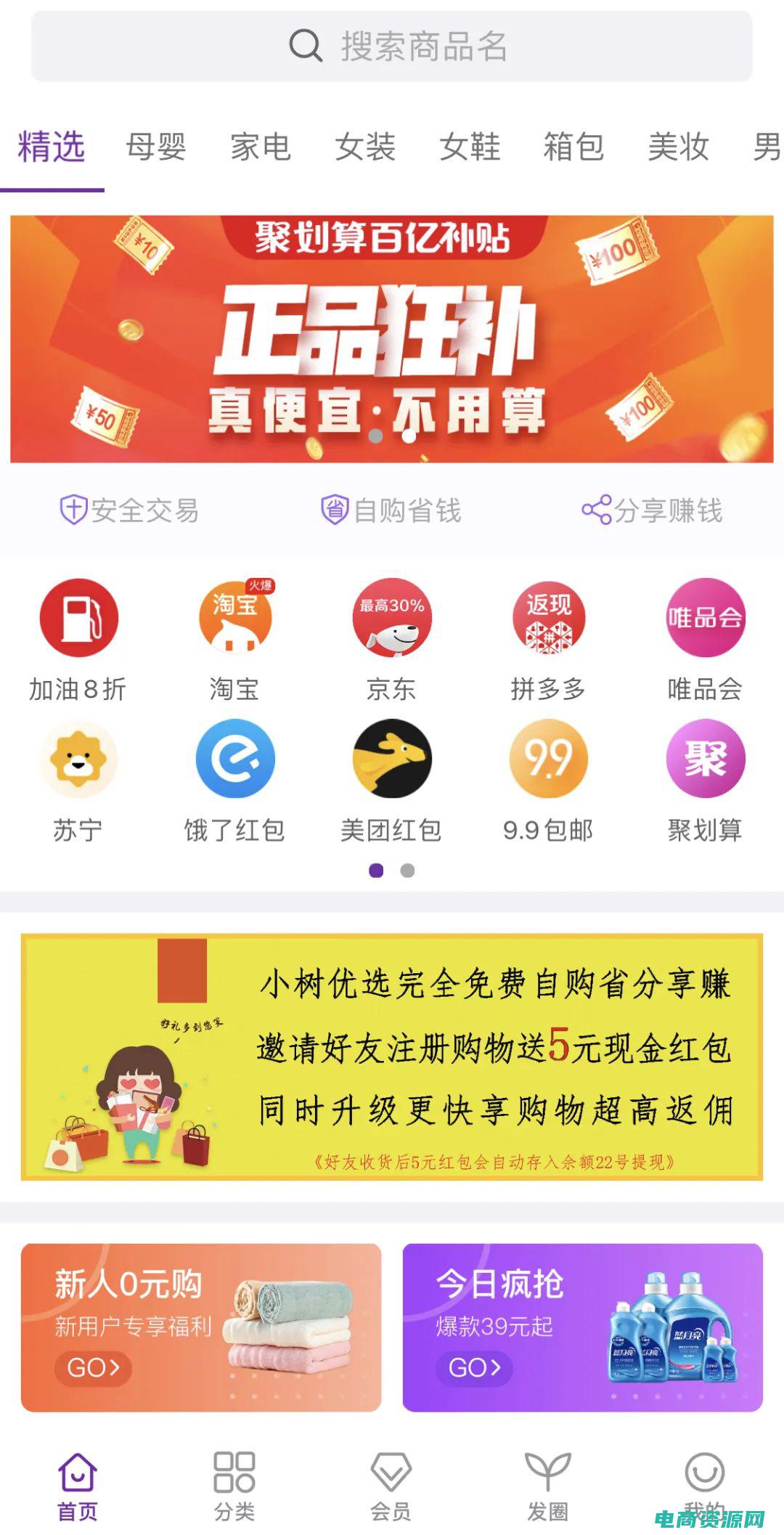784x1535 pixels.
Task: Select the 女装 top tab
Action: (x=365, y=147)
